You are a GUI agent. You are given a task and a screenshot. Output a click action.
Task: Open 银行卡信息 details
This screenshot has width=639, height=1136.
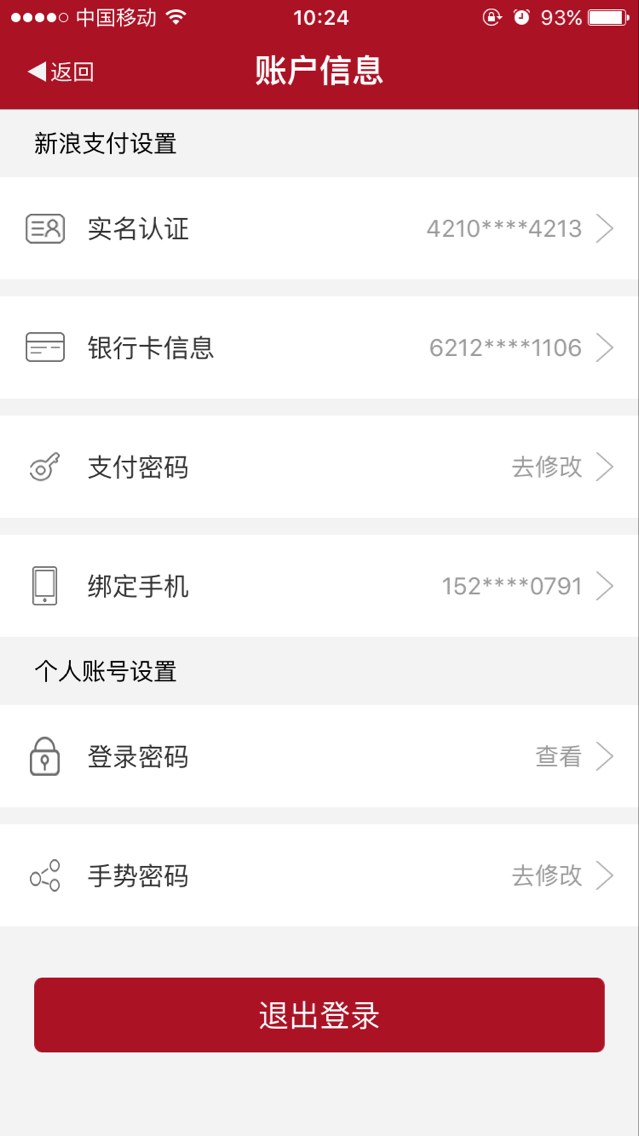tap(319, 348)
